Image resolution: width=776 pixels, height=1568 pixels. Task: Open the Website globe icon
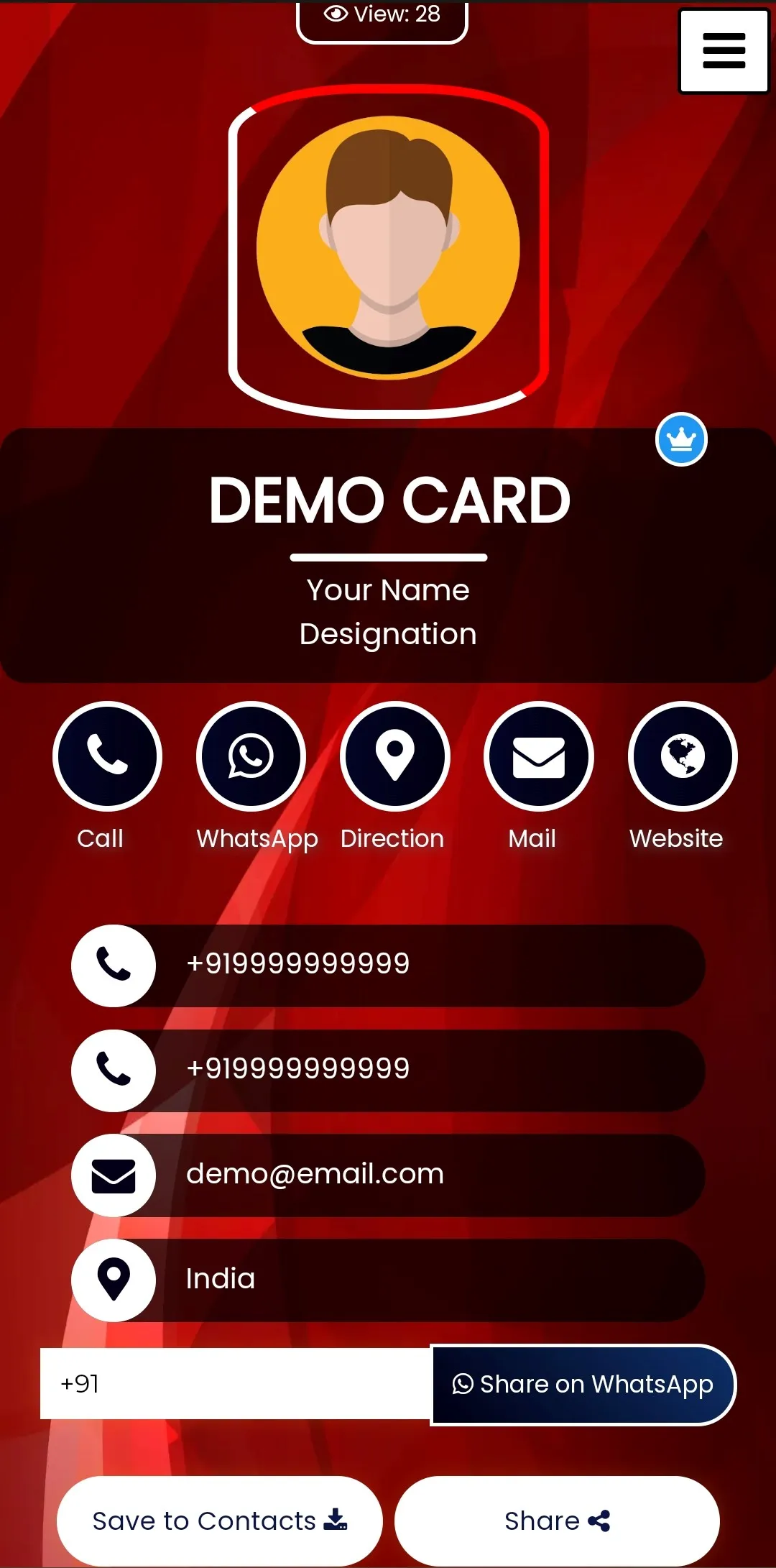pyautogui.click(x=682, y=756)
